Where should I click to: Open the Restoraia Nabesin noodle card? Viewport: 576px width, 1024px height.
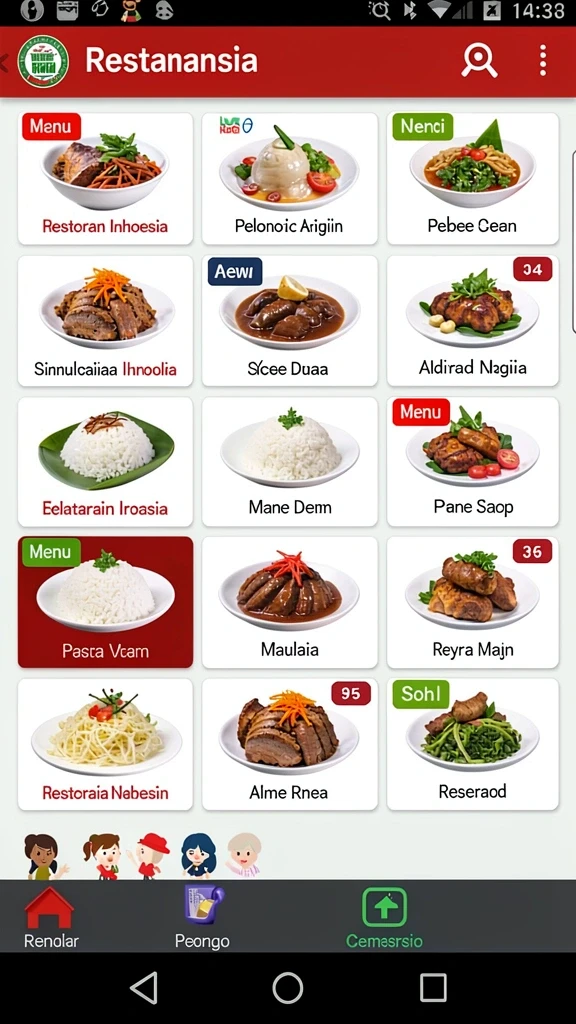point(105,744)
